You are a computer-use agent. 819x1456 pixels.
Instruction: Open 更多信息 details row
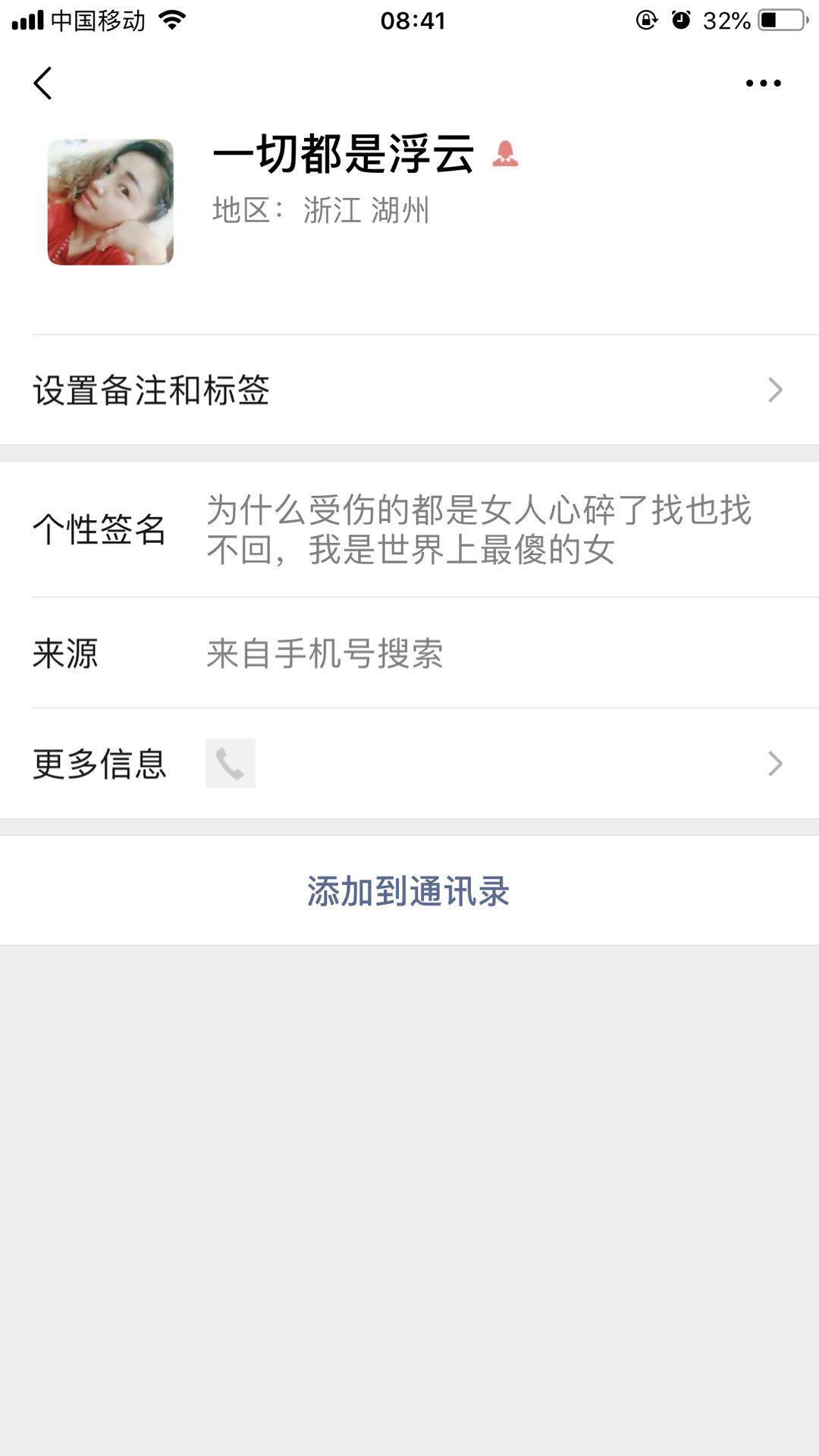(x=409, y=763)
